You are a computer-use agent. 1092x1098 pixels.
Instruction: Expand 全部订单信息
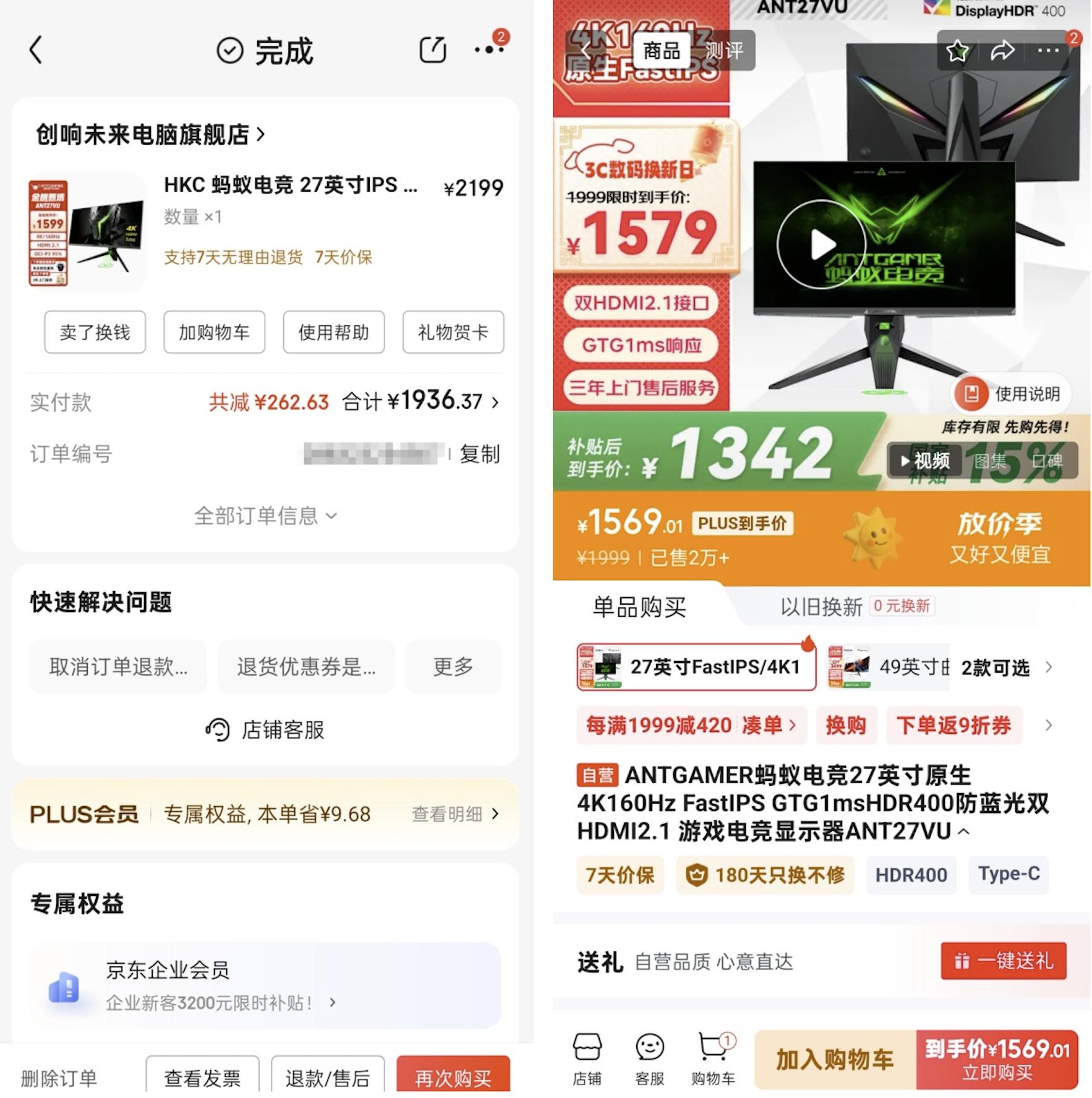pos(265,516)
